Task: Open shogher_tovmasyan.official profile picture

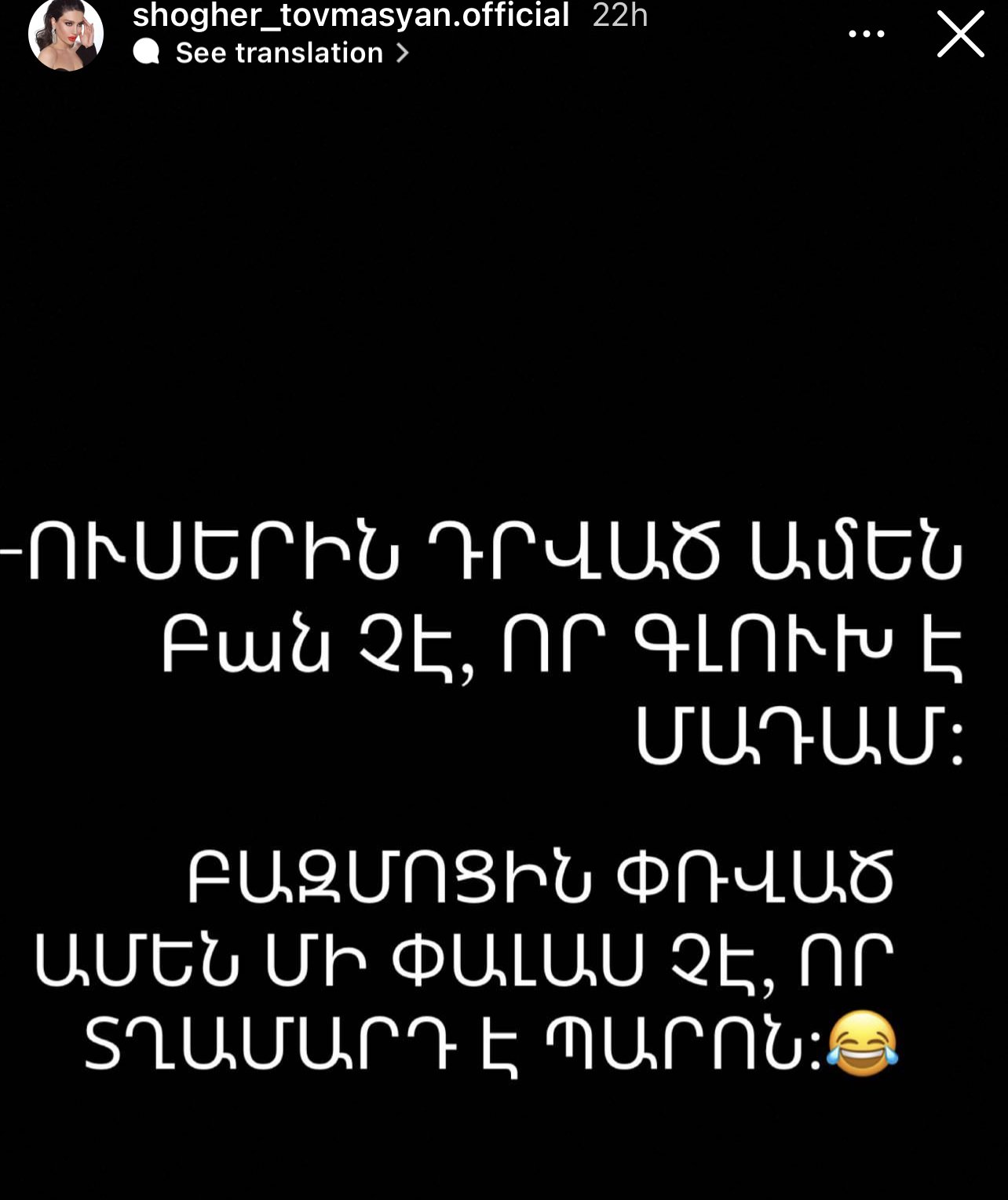Action: pos(65,33)
